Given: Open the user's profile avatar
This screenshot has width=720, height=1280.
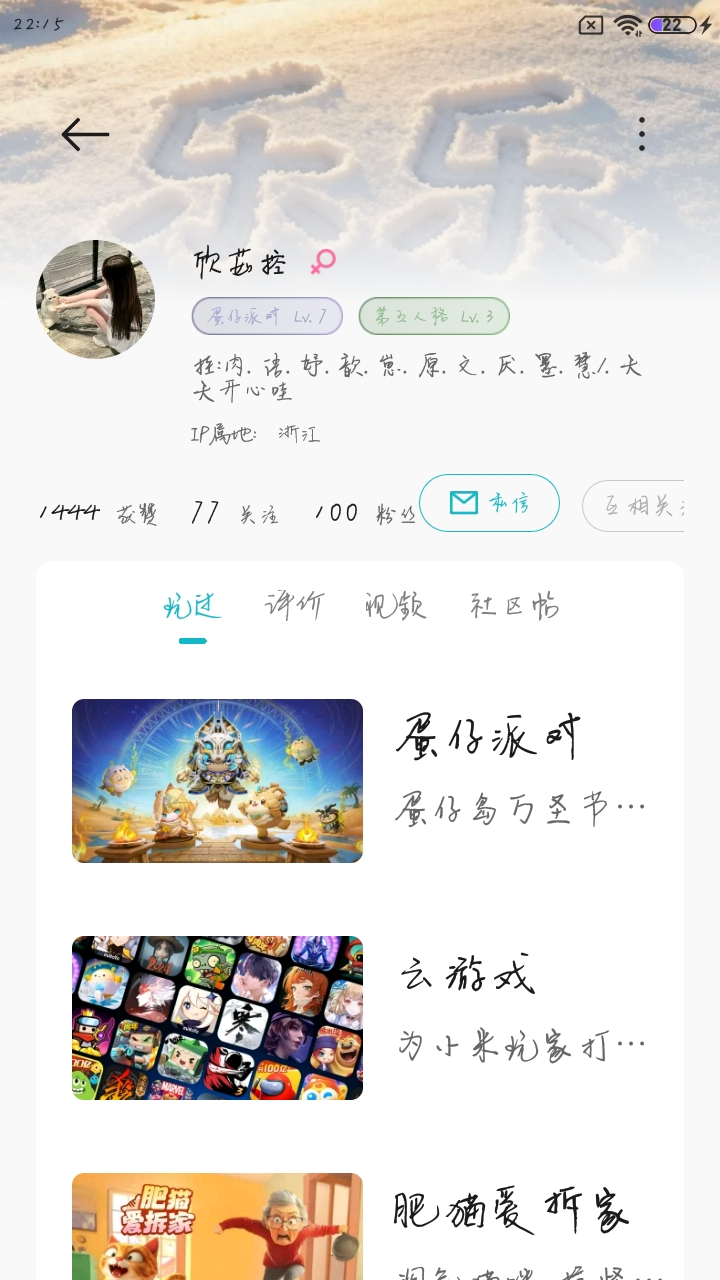Looking at the screenshot, I should 96,299.
